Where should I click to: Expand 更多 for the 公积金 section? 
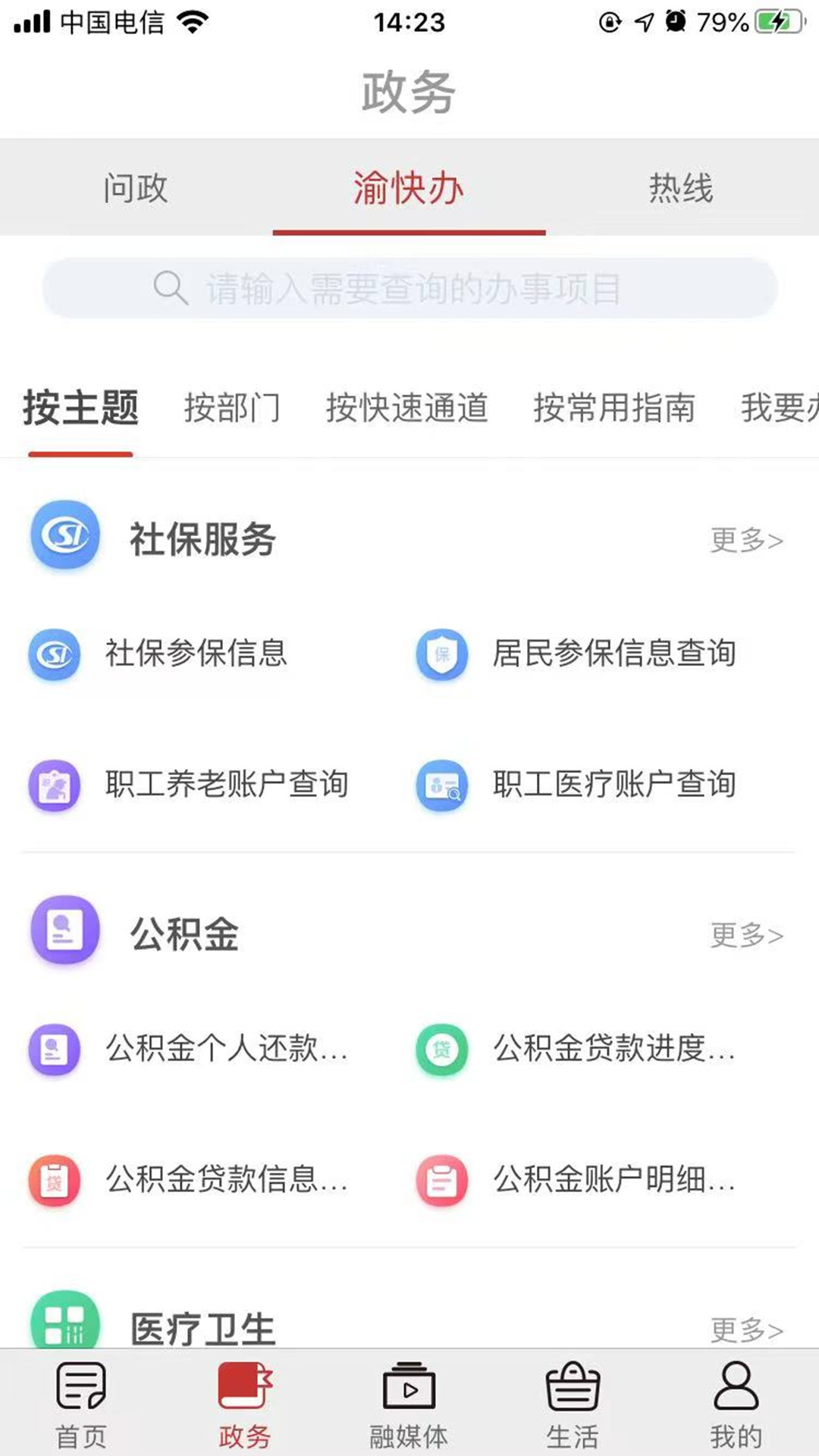(x=746, y=936)
